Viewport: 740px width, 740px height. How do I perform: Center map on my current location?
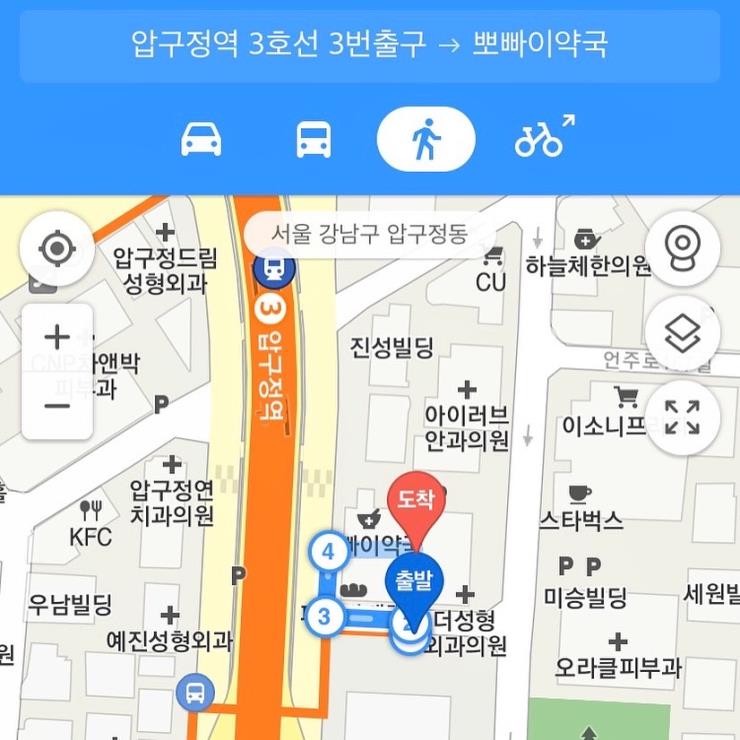pyautogui.click(x=57, y=248)
